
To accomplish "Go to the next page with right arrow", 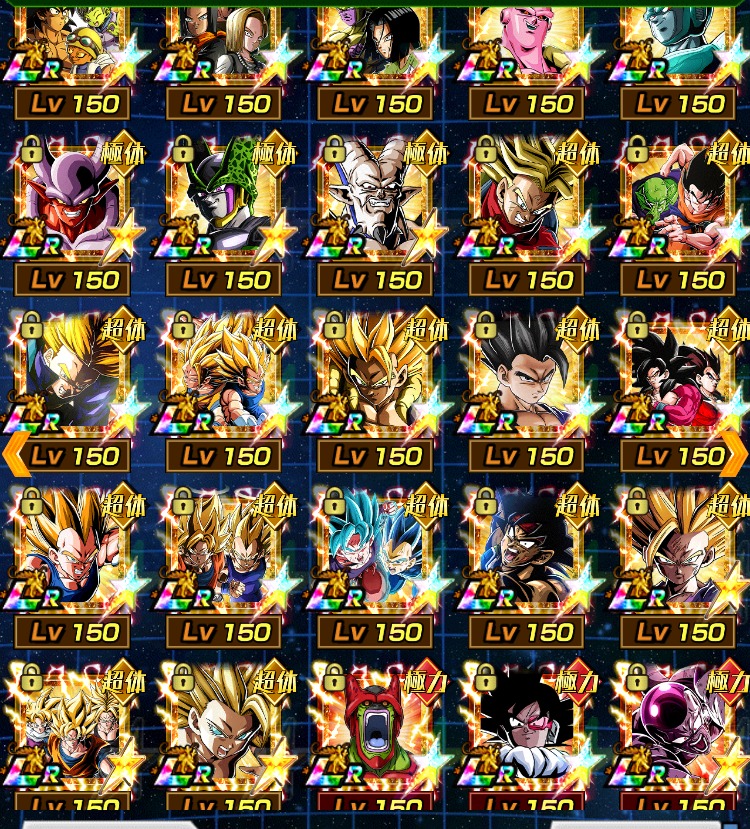I will pos(735,455).
